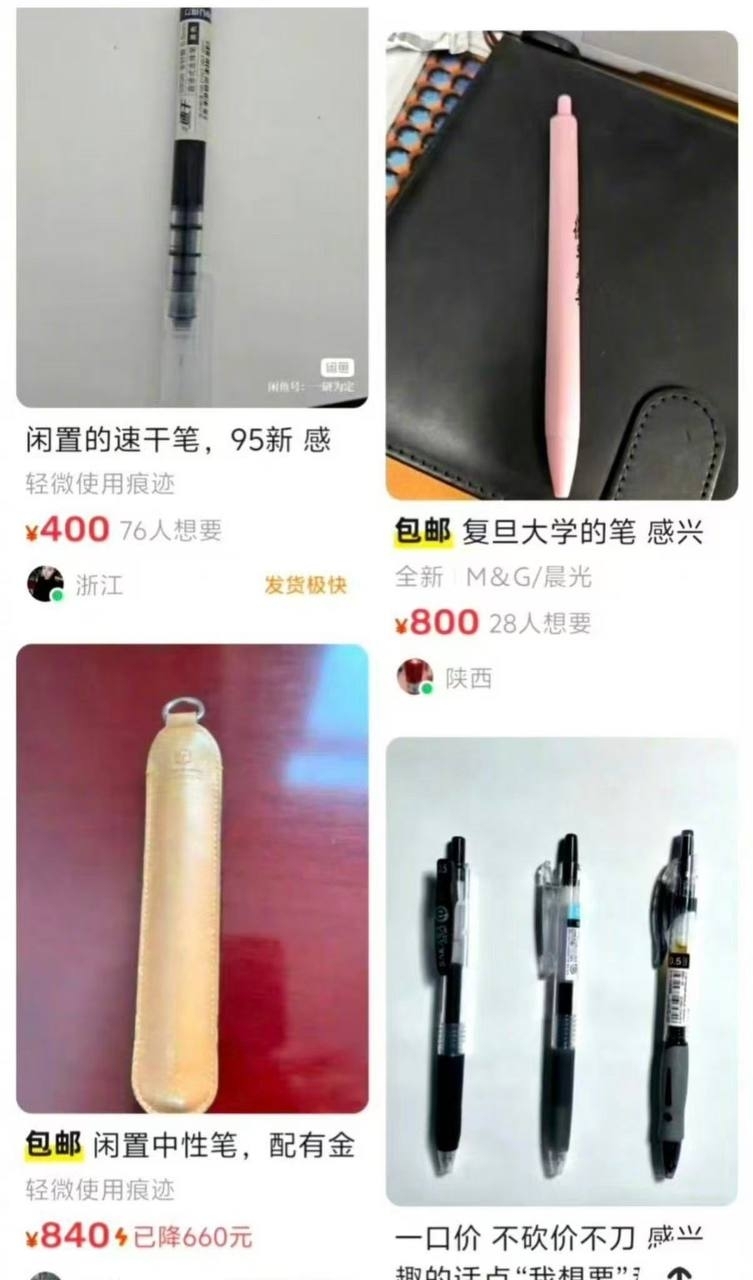Viewport: 753px width, 1280px height.
Task: Open the 一口价 不砍价不刀 pens listing
Action: pos(561,970)
